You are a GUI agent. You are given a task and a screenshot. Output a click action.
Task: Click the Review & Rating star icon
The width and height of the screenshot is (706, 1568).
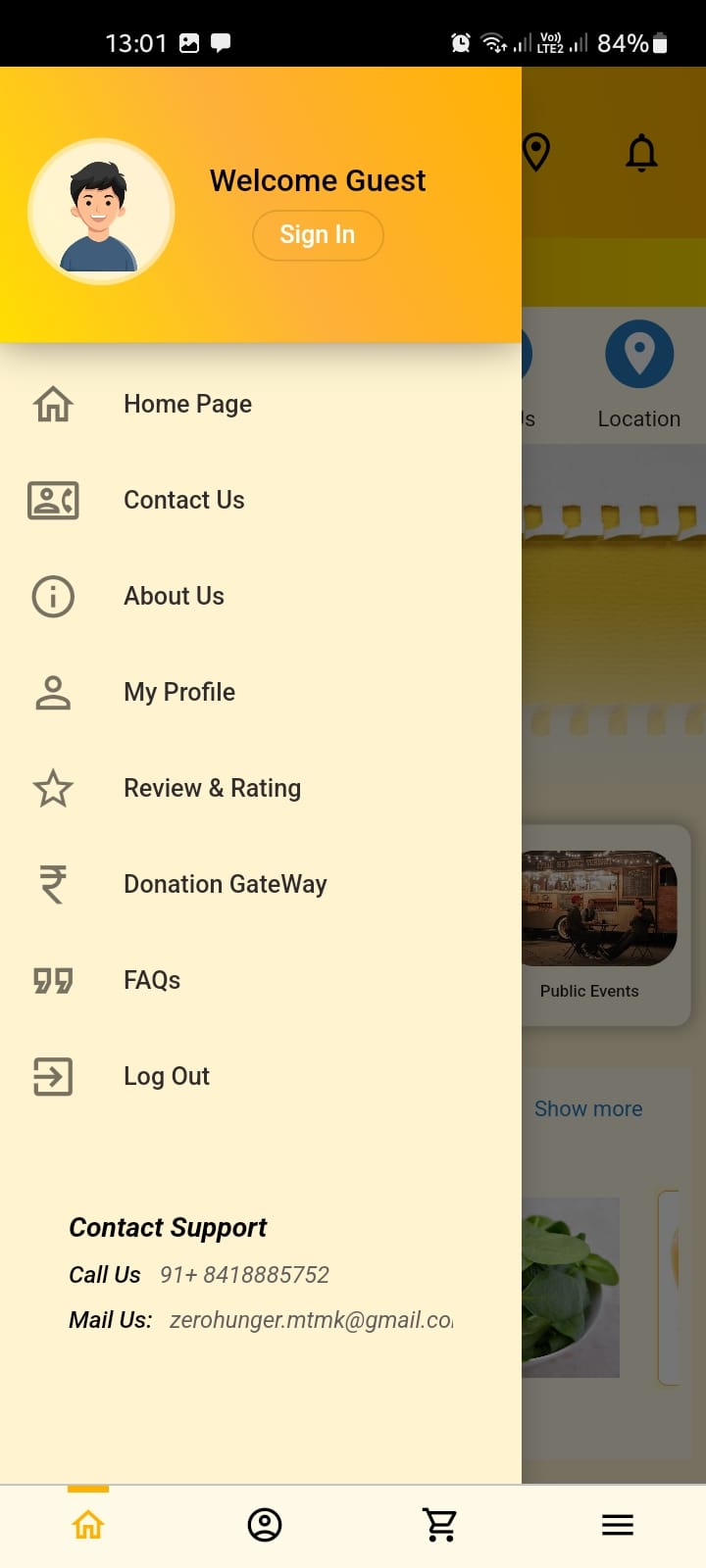pos(52,788)
